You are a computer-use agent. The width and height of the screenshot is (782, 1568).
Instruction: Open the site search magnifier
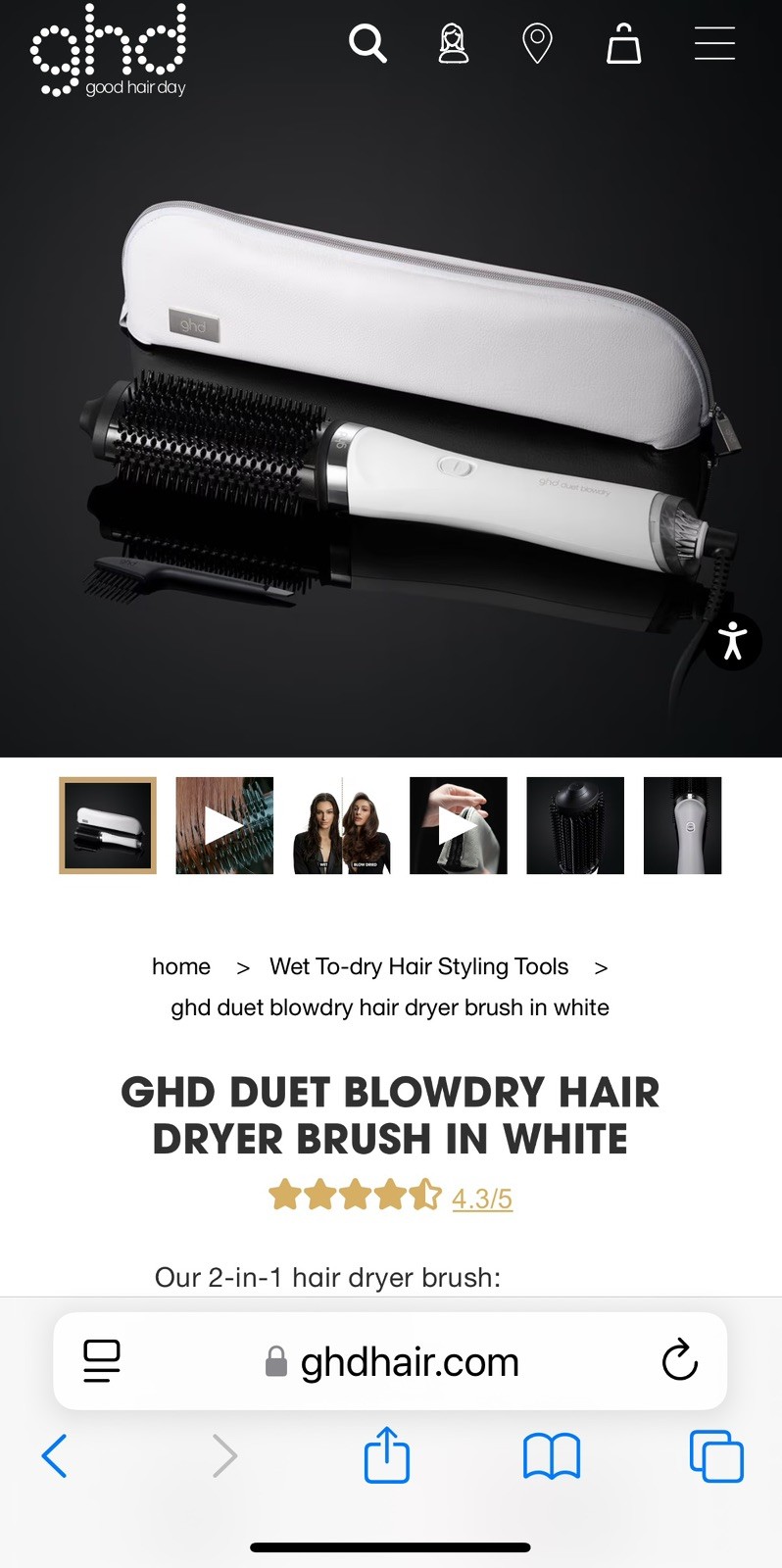[367, 44]
